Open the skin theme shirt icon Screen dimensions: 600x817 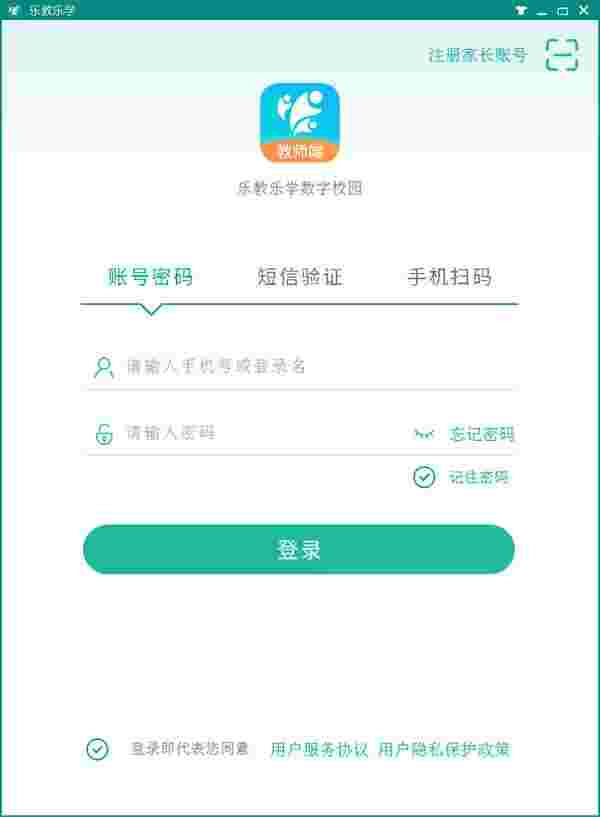tap(520, 10)
